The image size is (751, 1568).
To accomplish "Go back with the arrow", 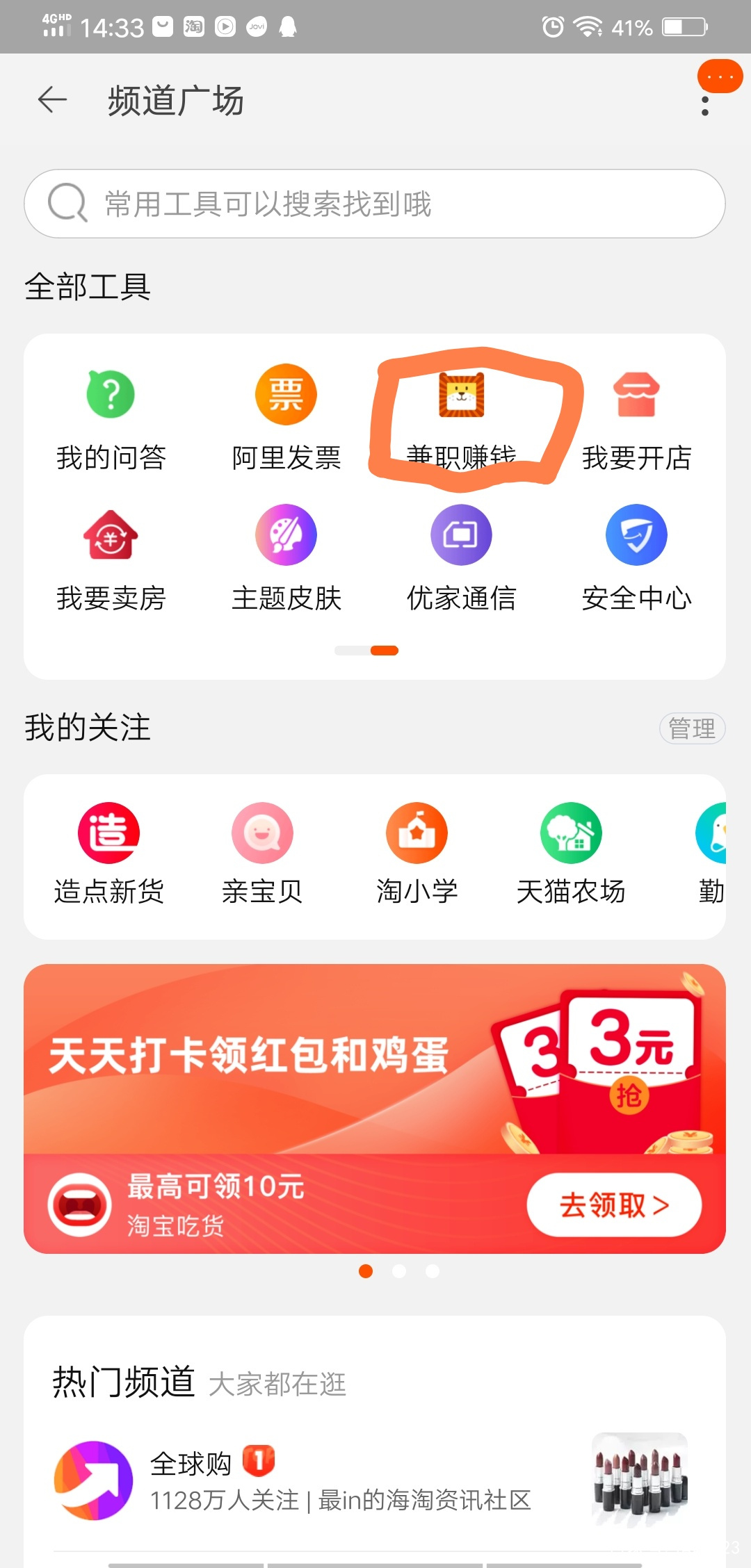I will coord(51,101).
